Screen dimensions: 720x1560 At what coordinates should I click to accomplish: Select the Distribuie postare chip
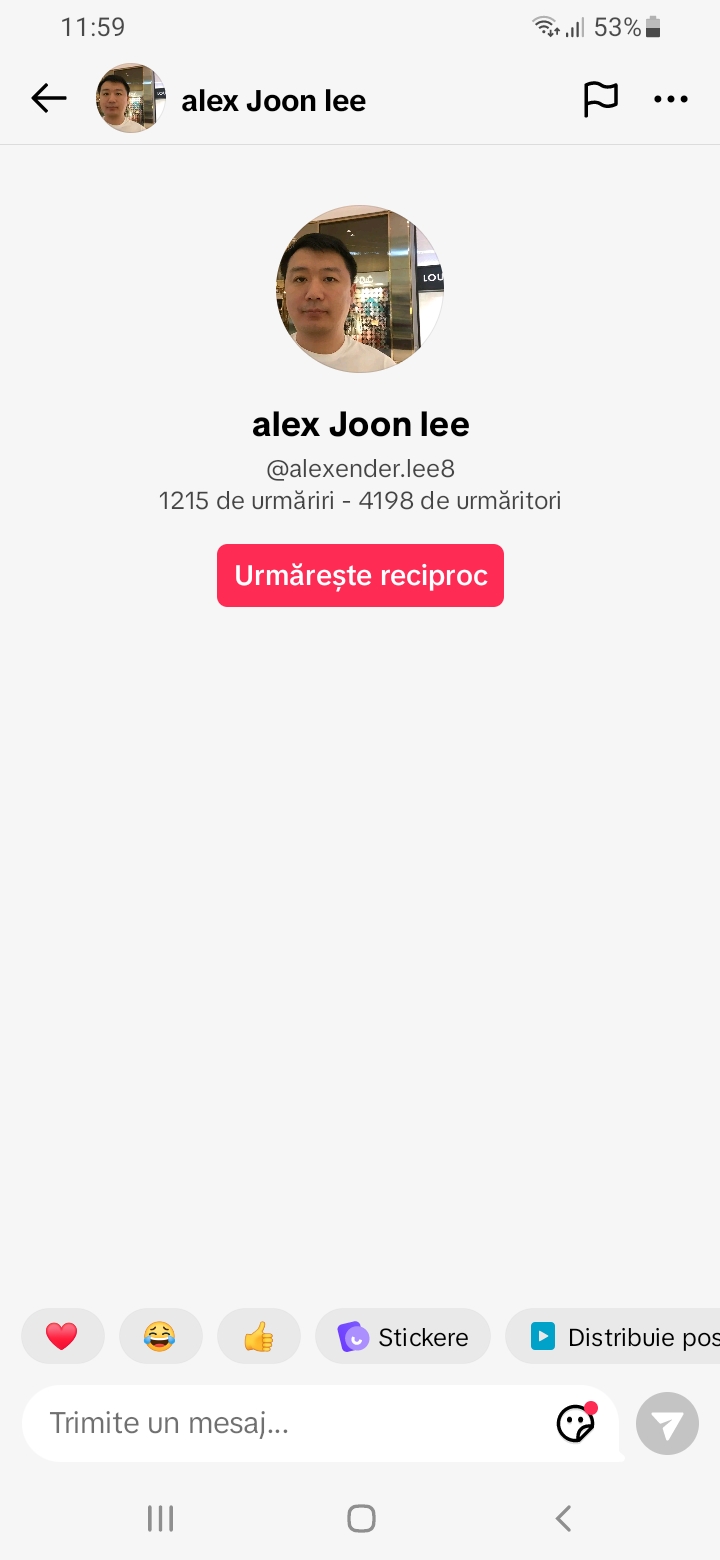pos(613,1336)
